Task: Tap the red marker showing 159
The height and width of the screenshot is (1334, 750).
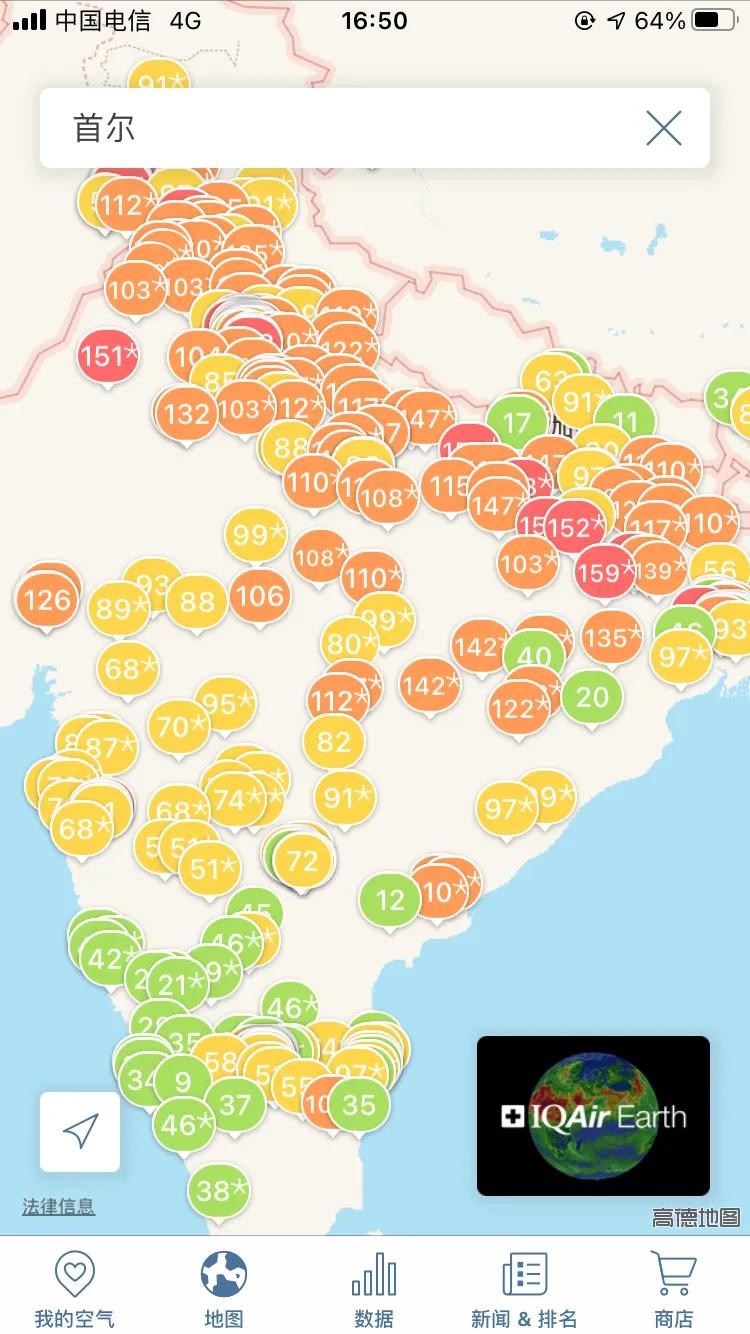Action: tap(605, 574)
